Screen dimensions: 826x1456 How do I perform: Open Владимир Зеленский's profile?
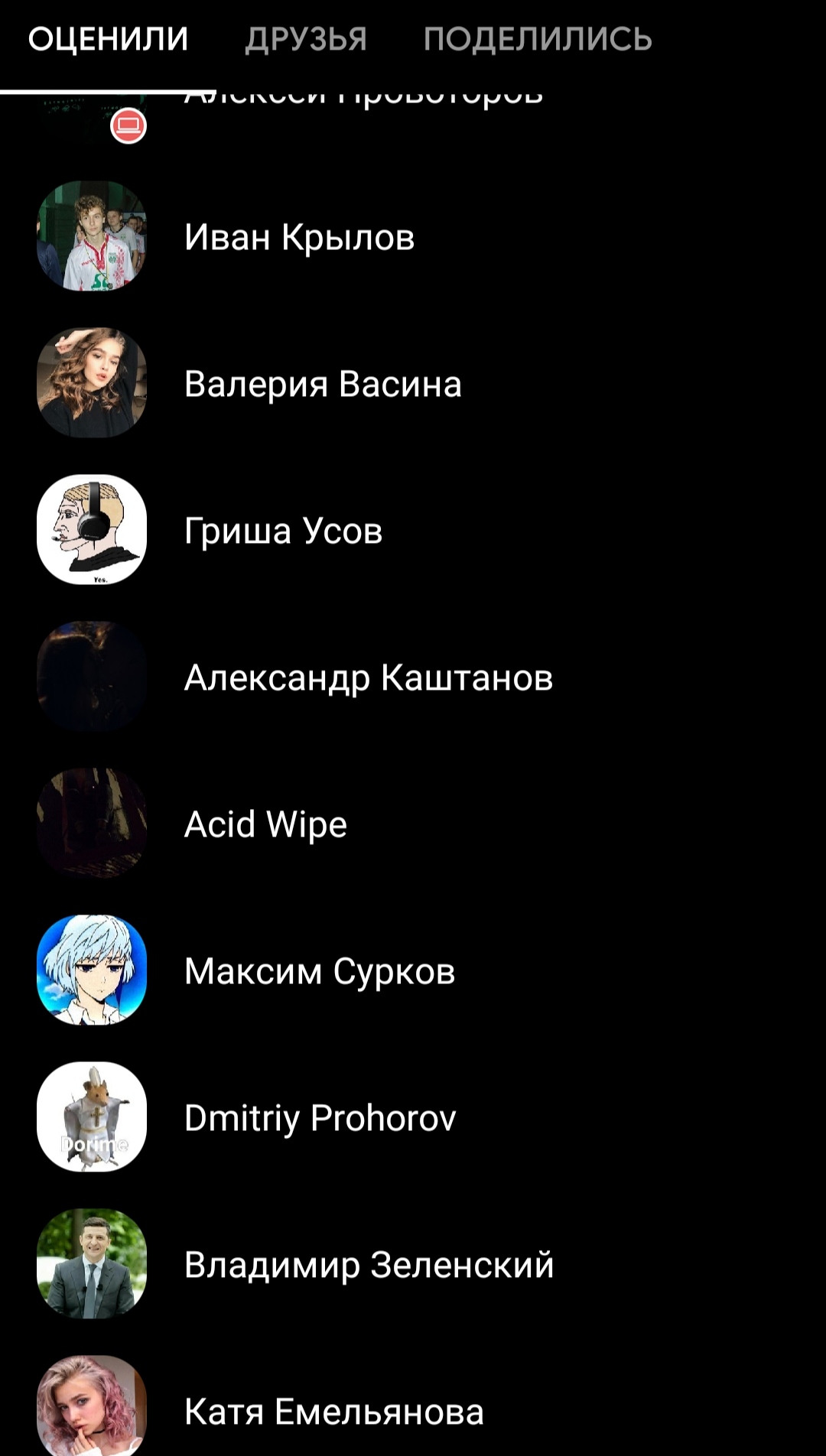pyautogui.click(x=369, y=1265)
